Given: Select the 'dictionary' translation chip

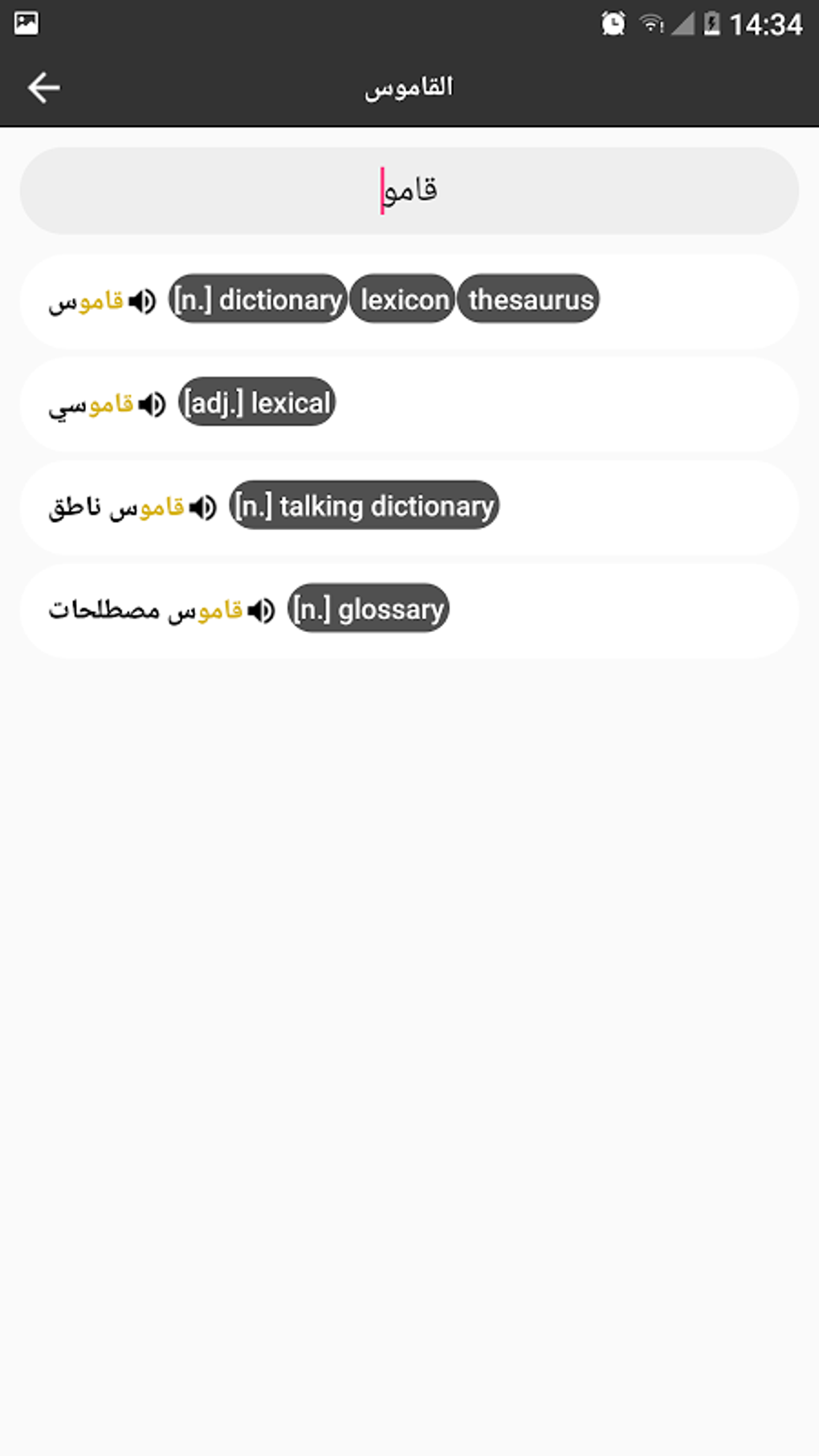Looking at the screenshot, I should [x=258, y=299].
